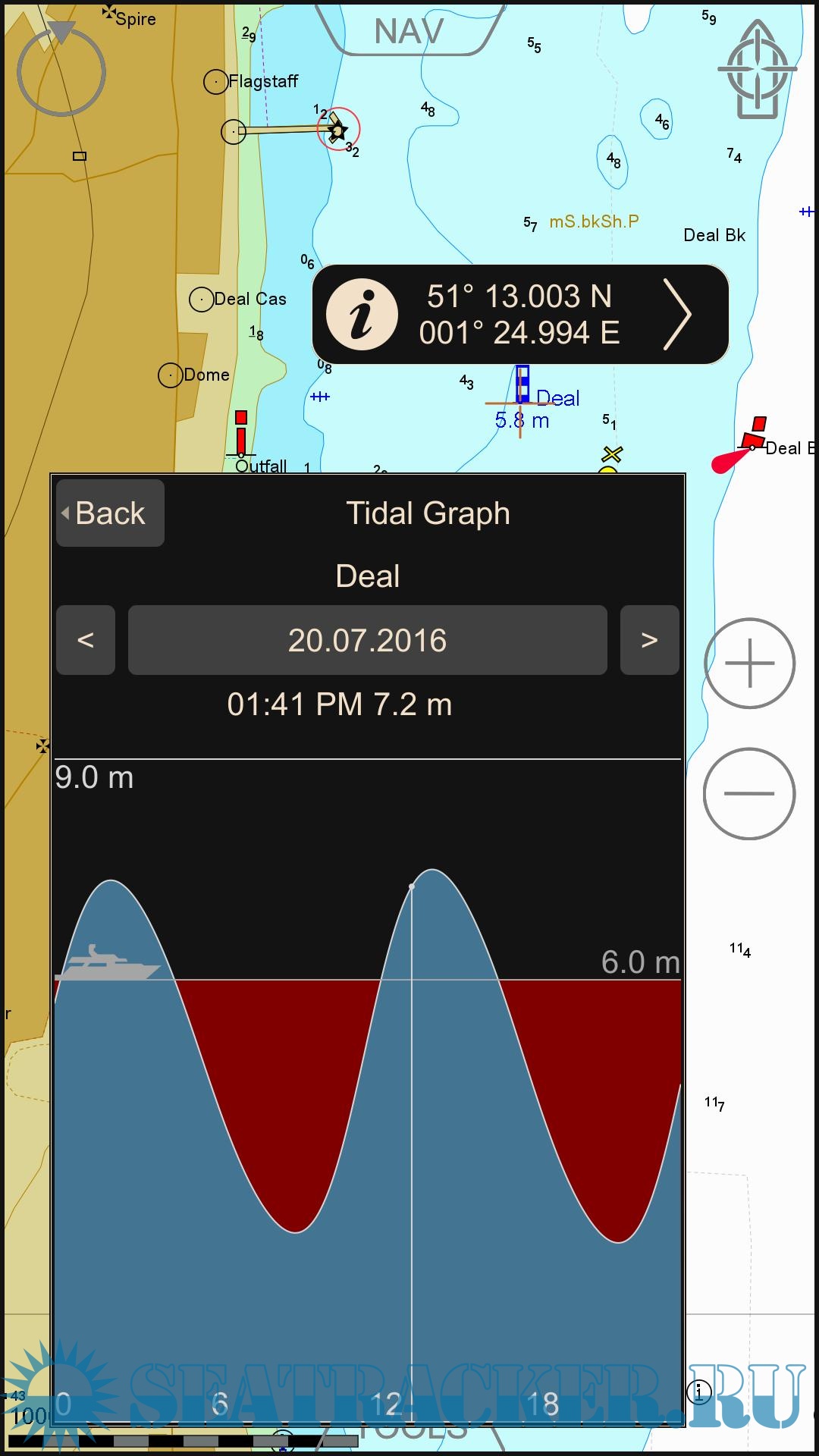Screen dimensions: 819x1456
Task: Center the map on the boat position
Action: [x=757, y=70]
